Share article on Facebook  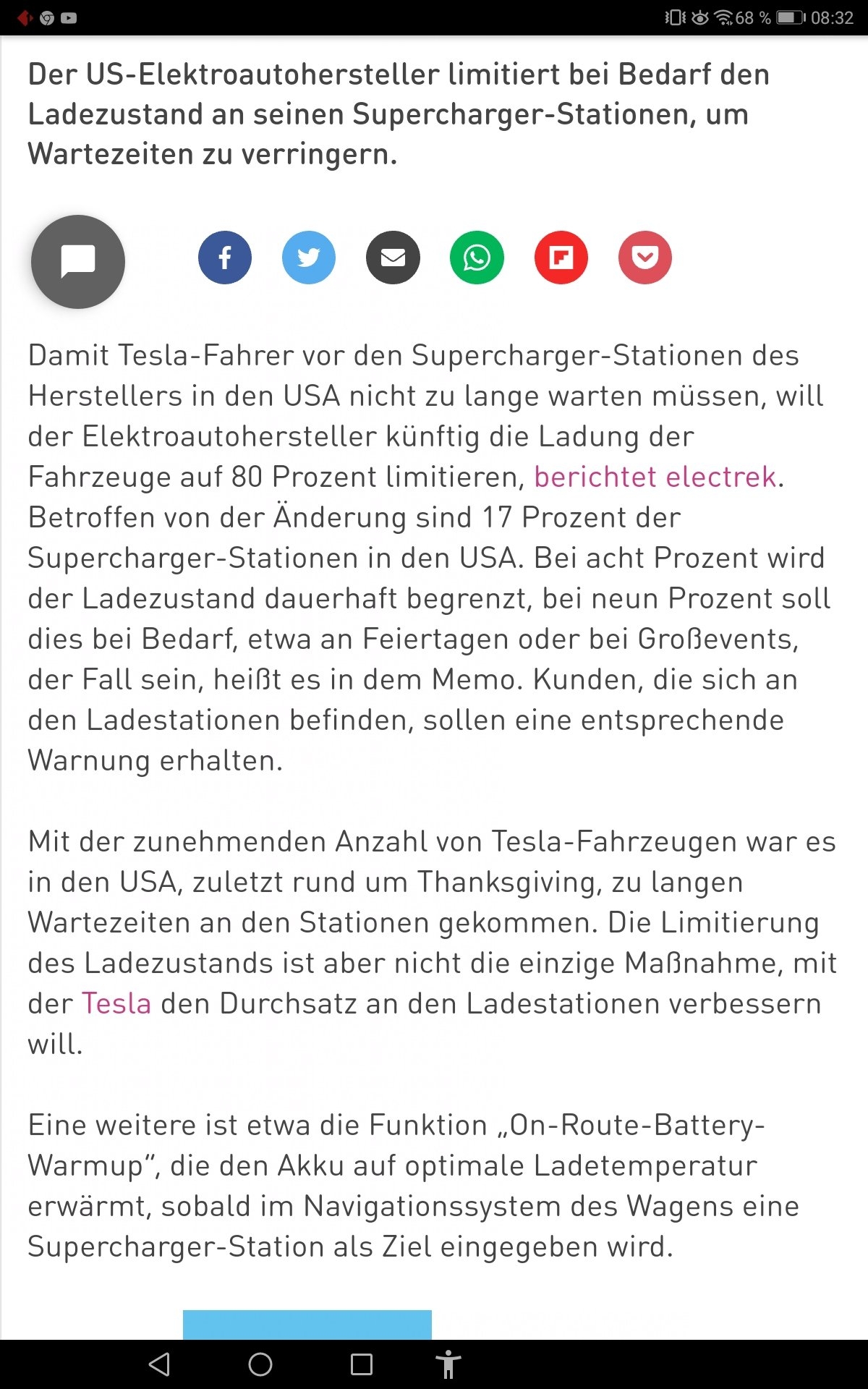[x=225, y=258]
